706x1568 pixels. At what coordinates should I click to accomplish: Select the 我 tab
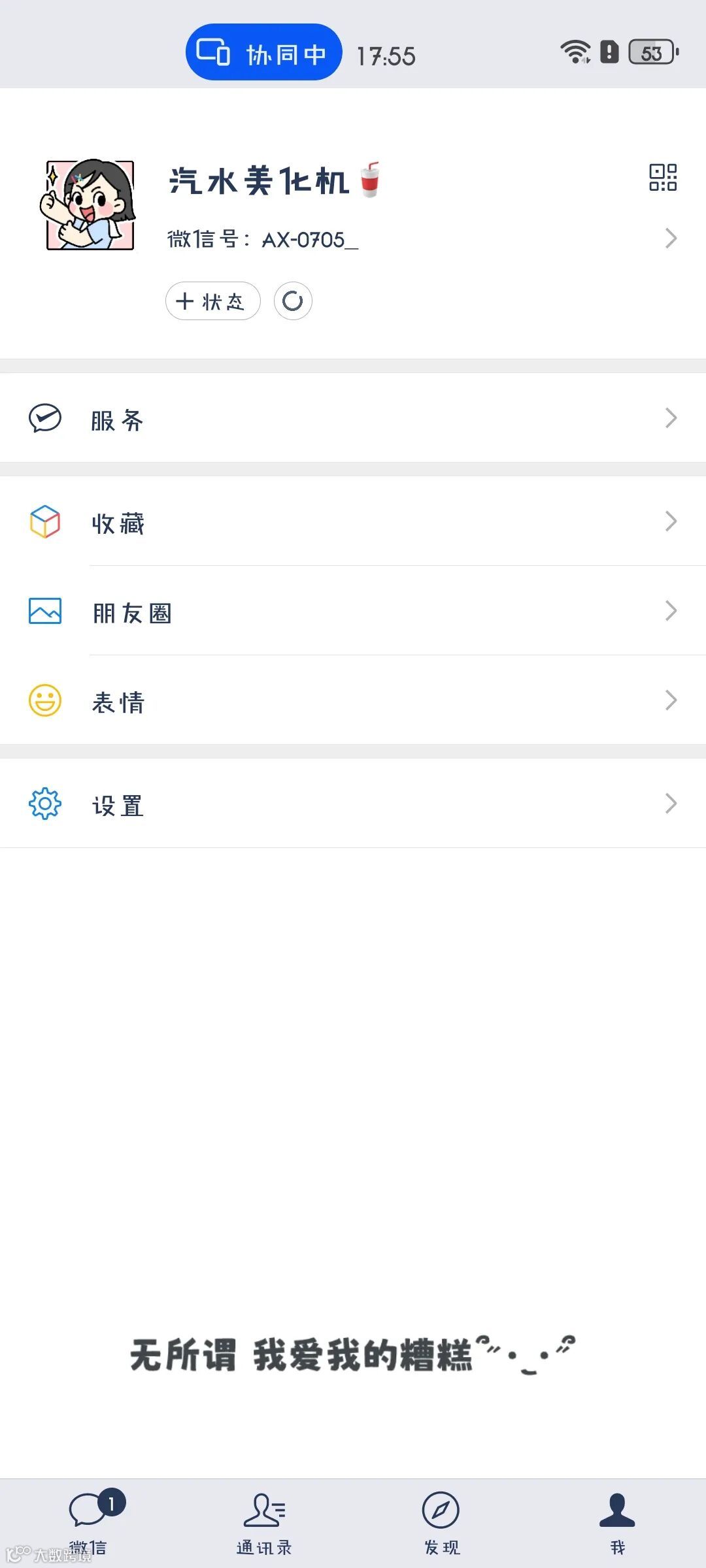coord(617,1522)
